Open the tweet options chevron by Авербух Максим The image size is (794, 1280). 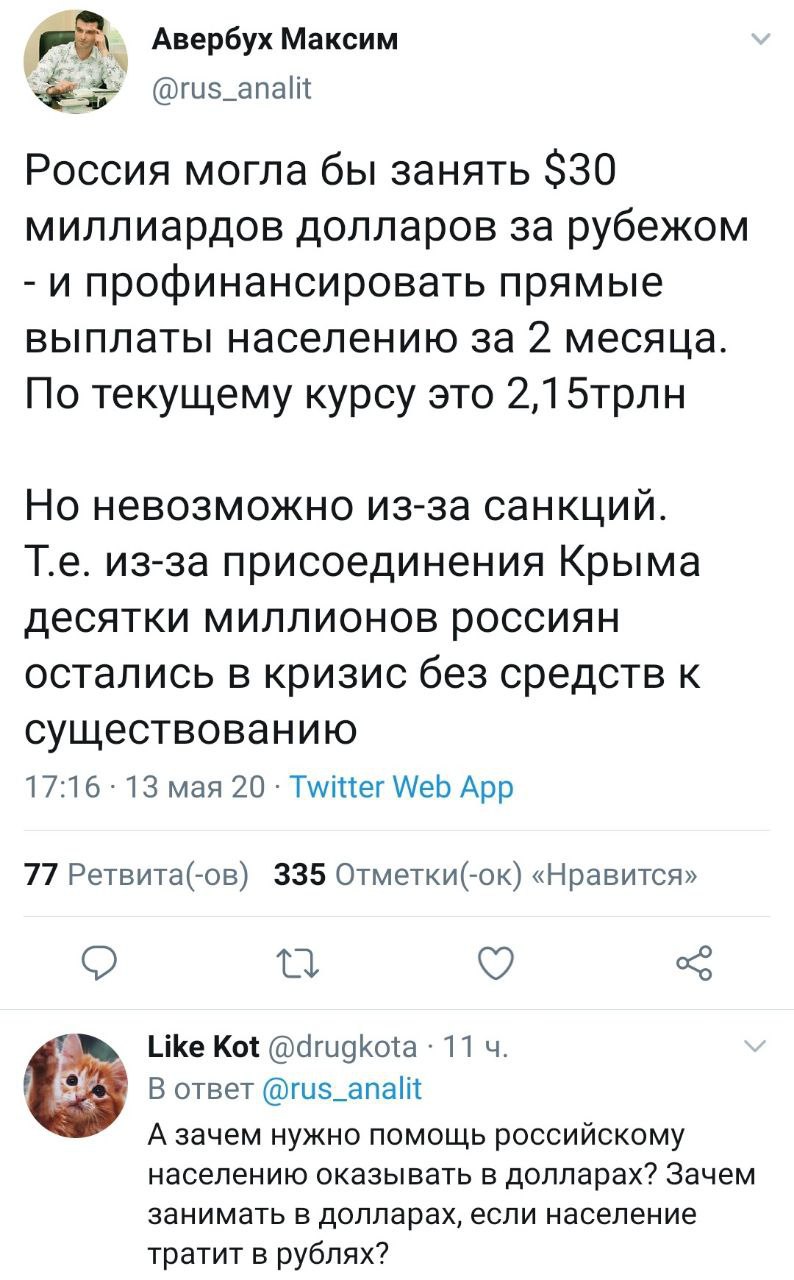click(x=760, y=42)
